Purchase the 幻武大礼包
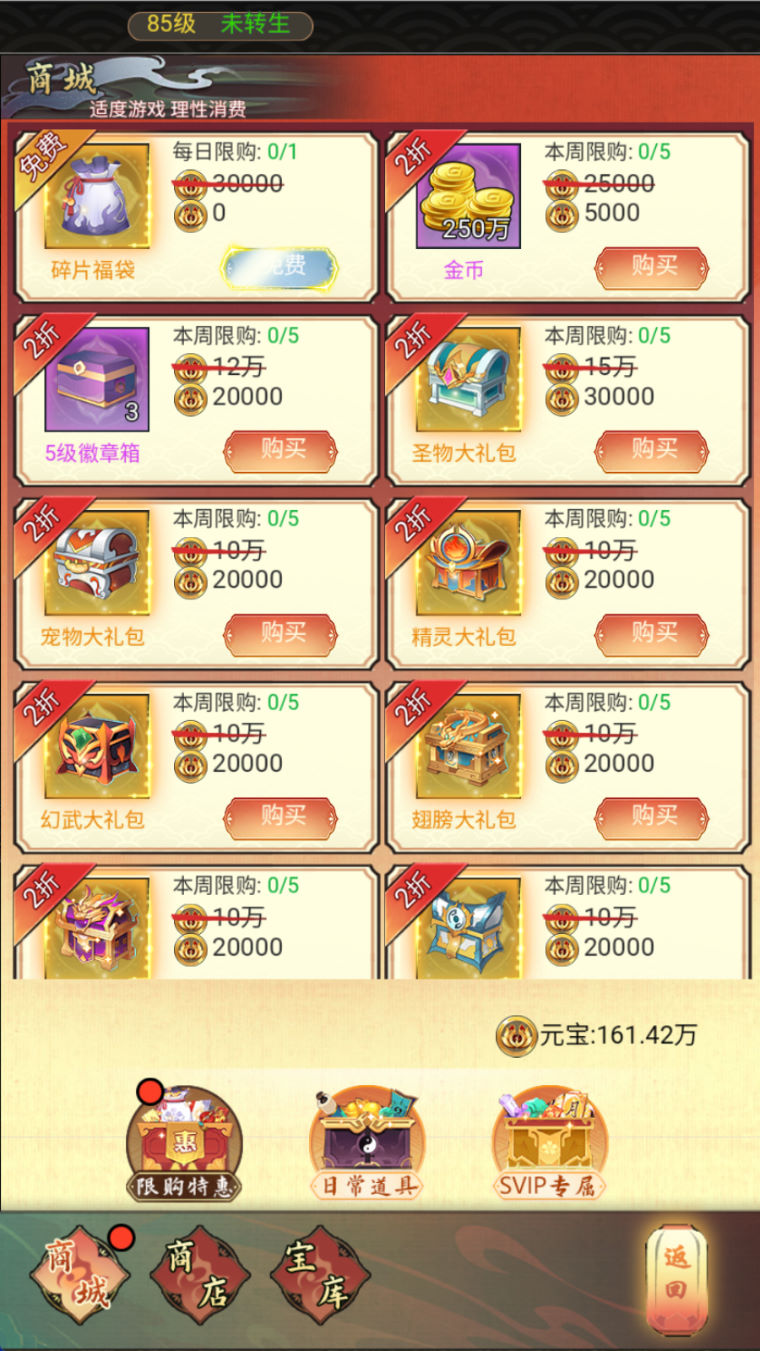The width and height of the screenshot is (760, 1351). [280, 818]
